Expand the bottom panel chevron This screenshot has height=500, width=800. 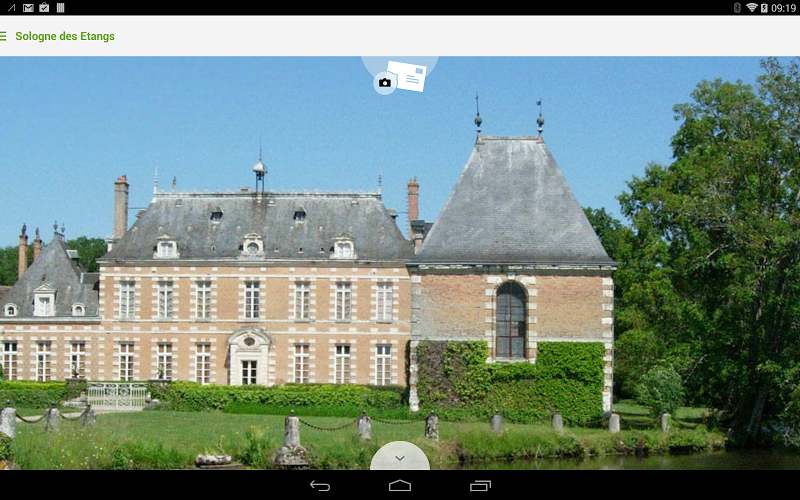[400, 457]
